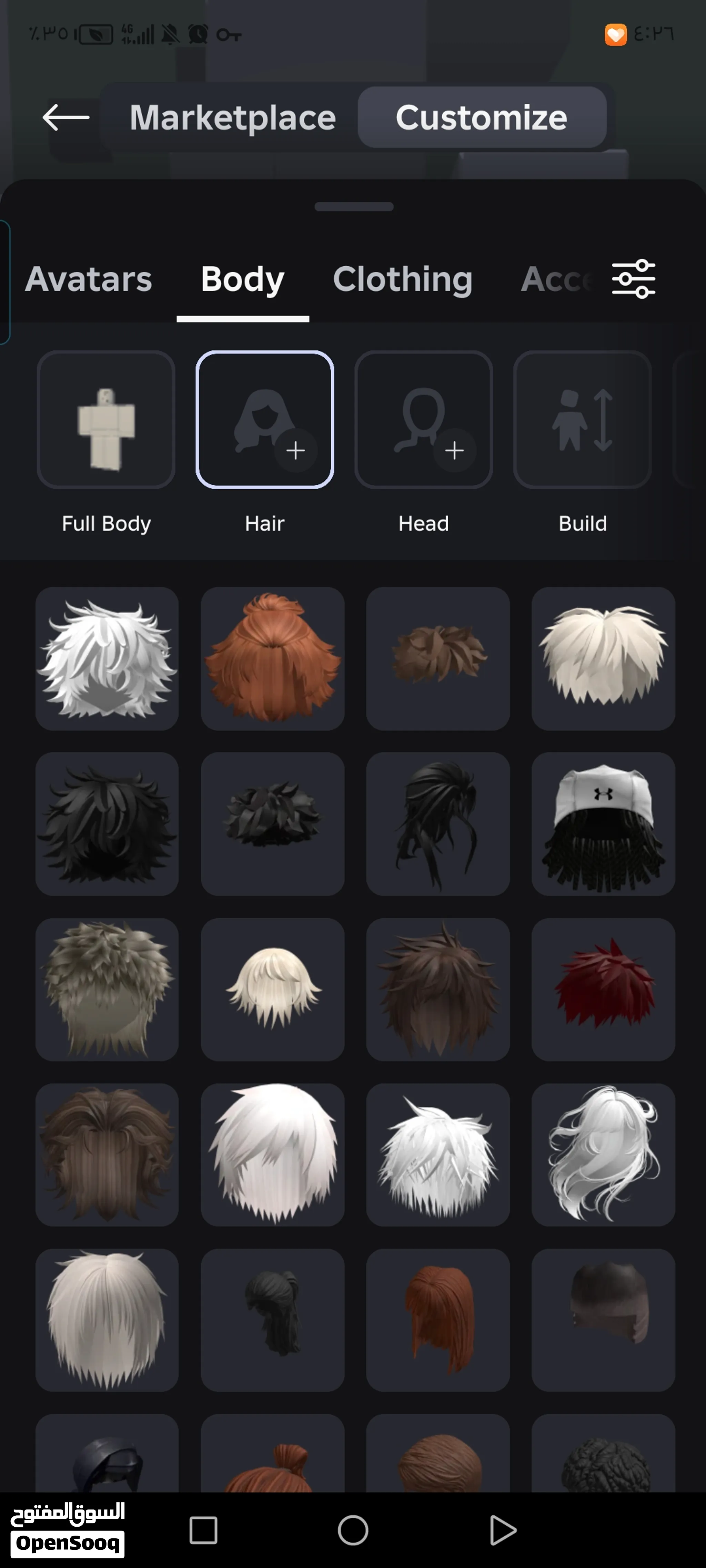Tap the system home circle button

click(353, 1530)
